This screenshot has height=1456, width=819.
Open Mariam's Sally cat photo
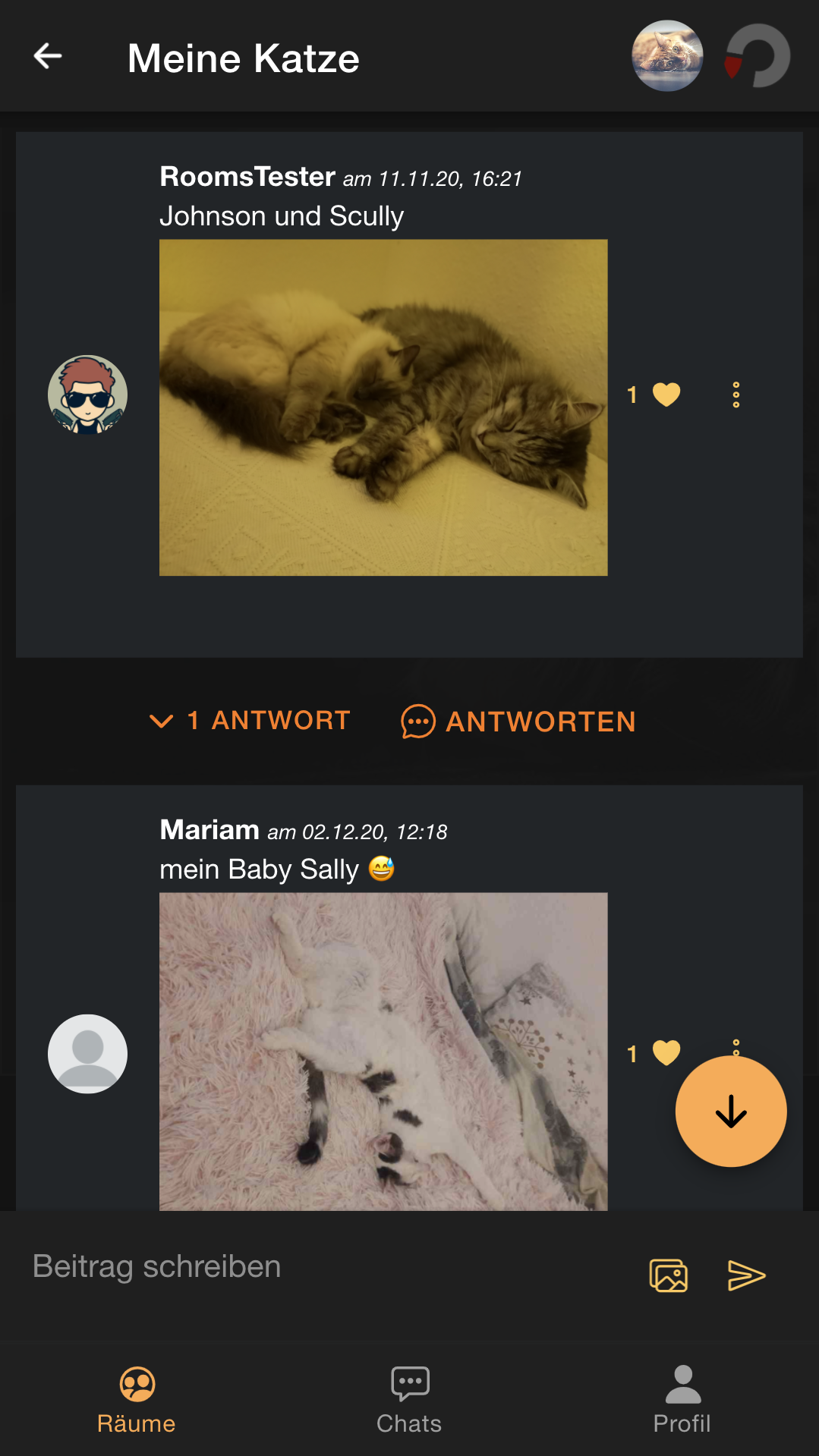(x=383, y=1051)
